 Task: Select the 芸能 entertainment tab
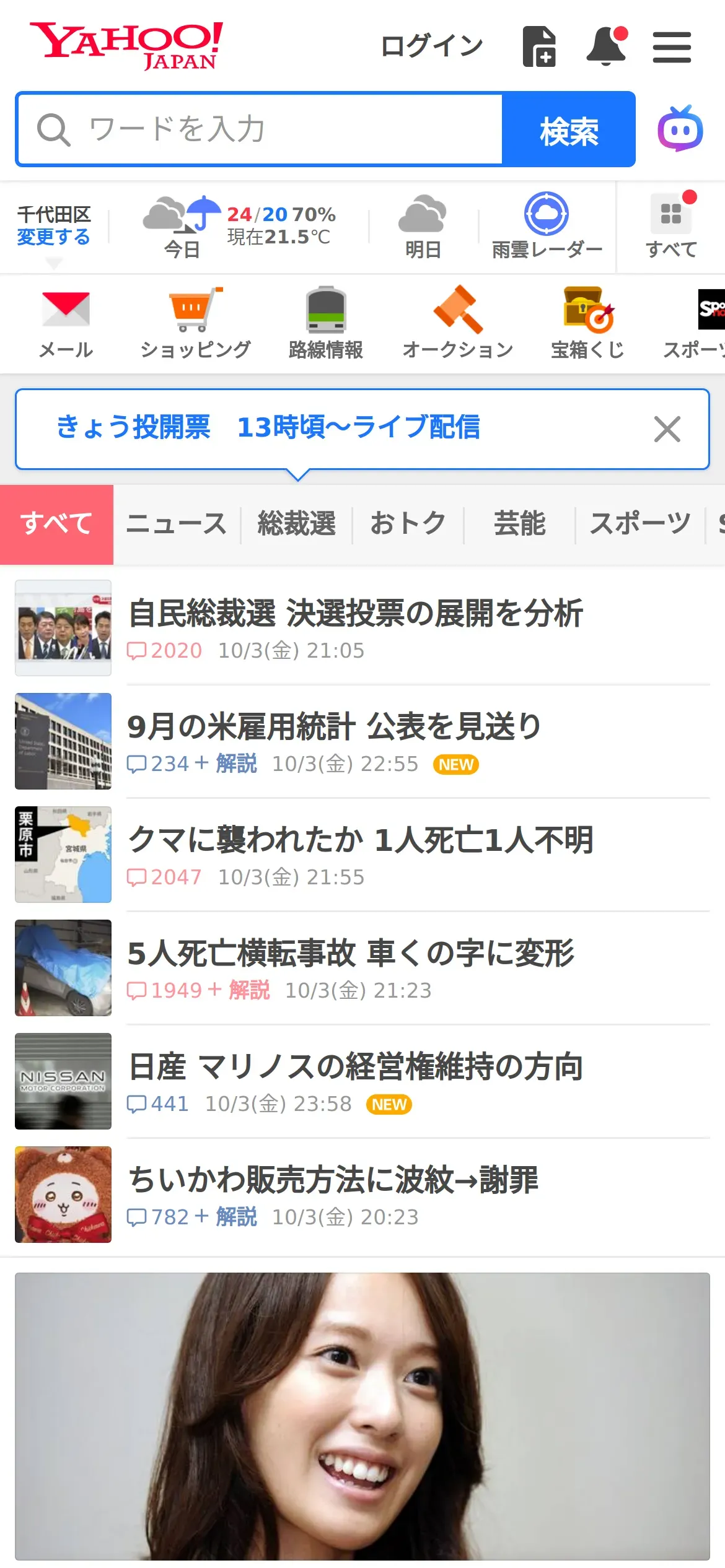click(x=519, y=524)
